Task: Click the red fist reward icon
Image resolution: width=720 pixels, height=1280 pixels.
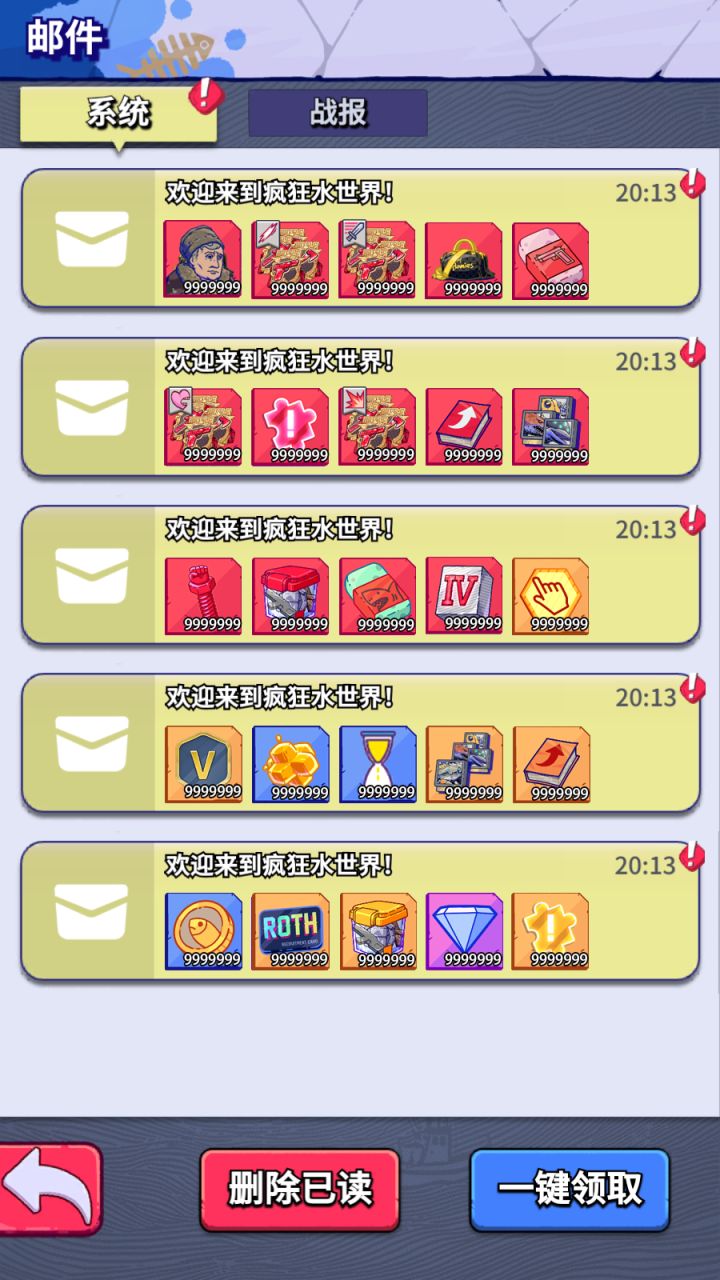Action: (x=203, y=593)
